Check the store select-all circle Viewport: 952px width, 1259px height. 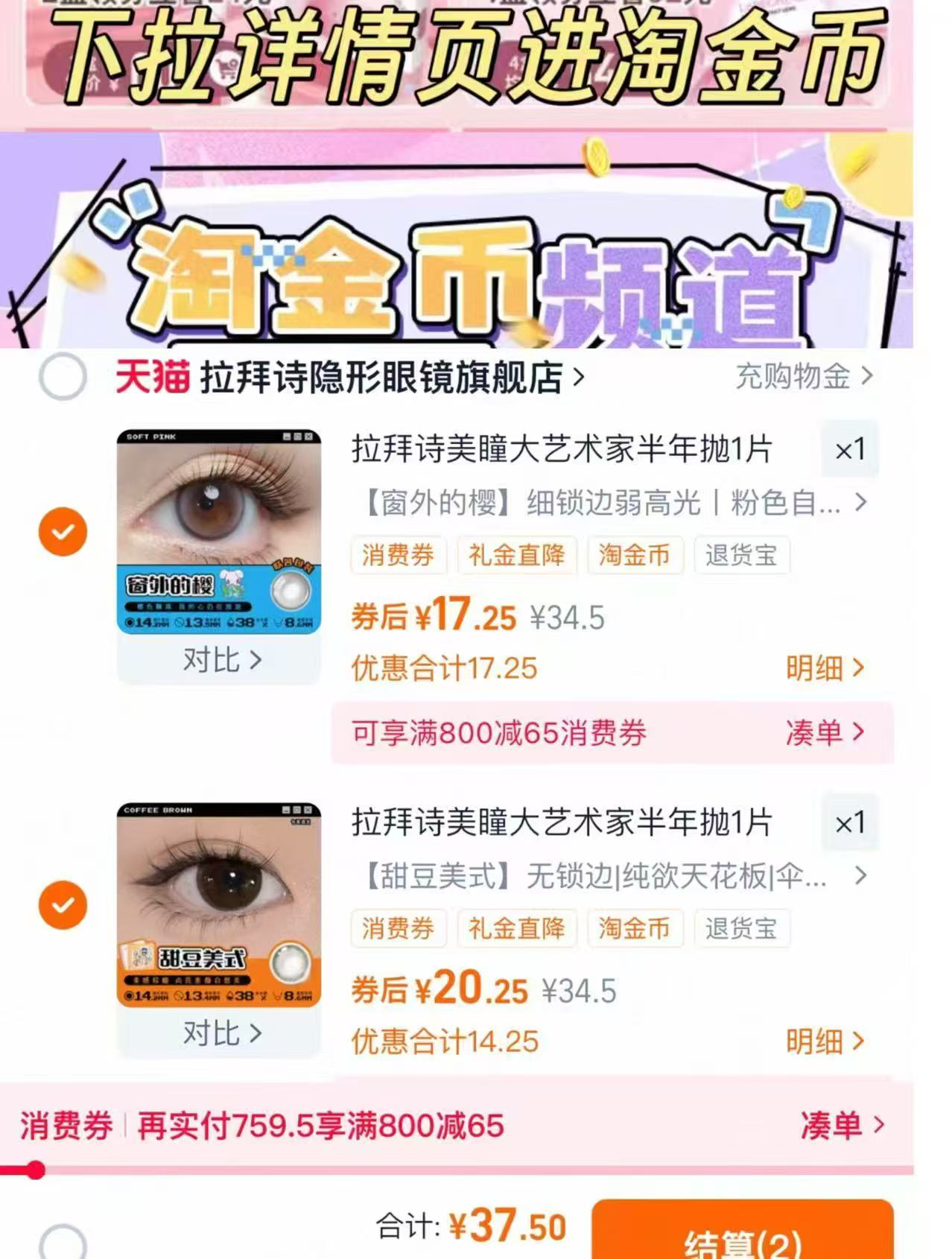click(x=63, y=377)
